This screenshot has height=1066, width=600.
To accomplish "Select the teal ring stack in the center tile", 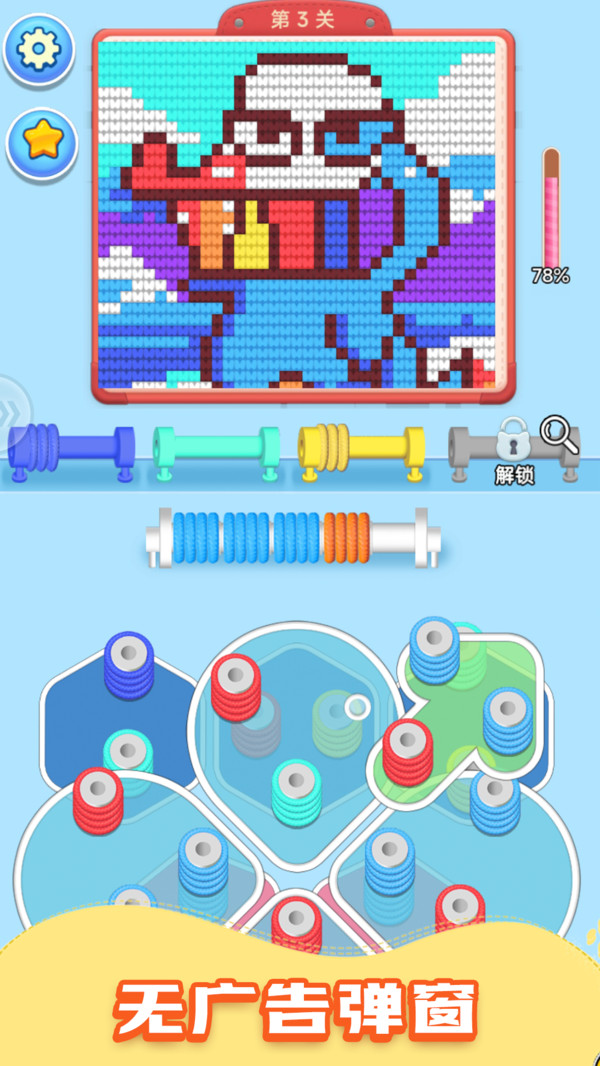I will point(295,792).
